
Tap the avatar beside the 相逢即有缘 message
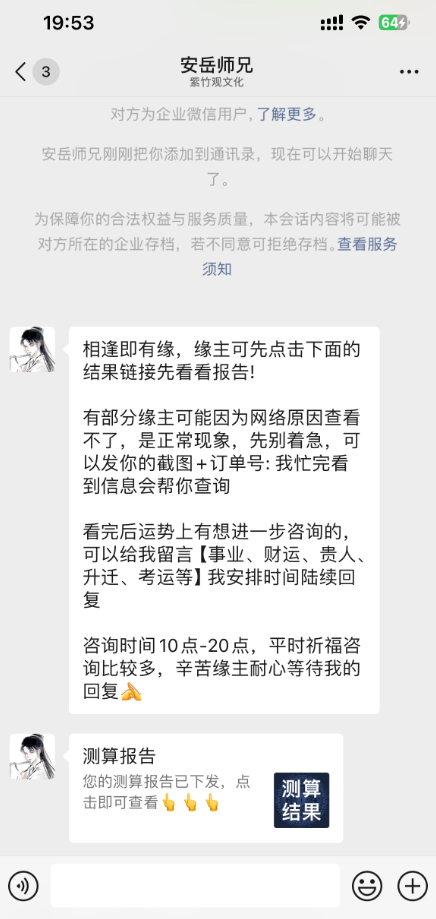pos(32,349)
